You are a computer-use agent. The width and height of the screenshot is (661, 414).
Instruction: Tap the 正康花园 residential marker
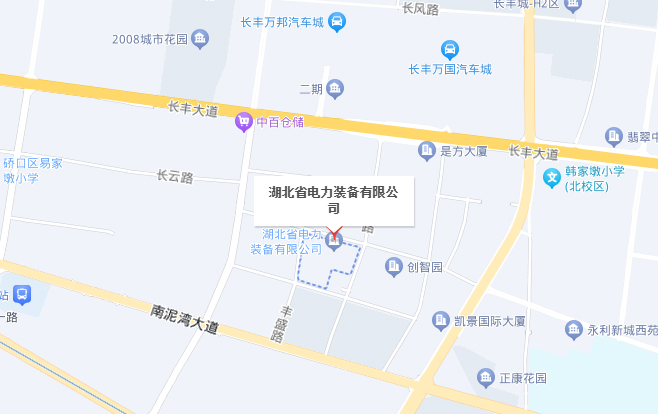(485, 377)
